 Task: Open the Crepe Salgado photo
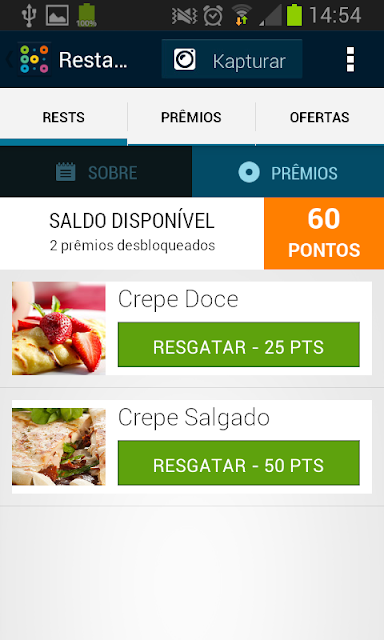point(59,447)
